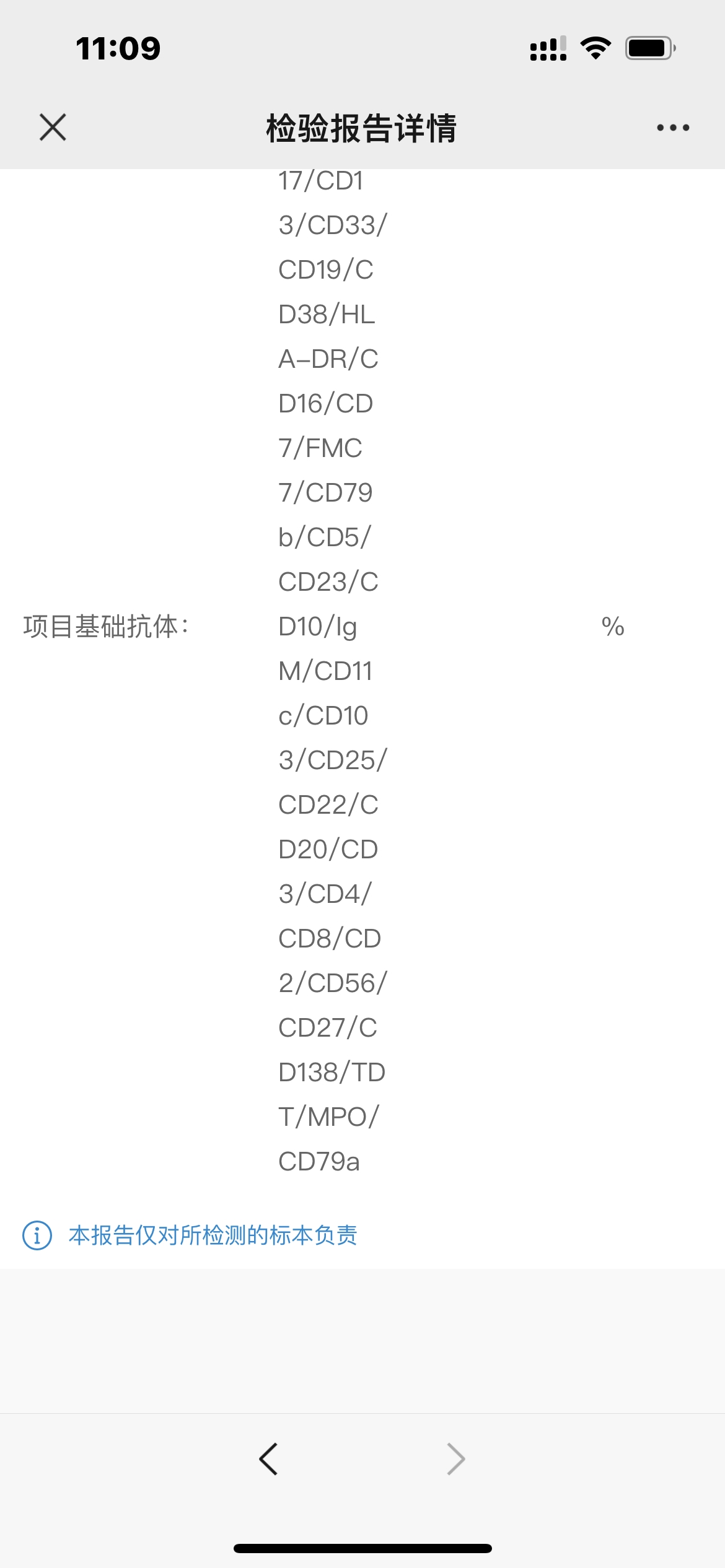This screenshot has width=725, height=1568.
Task: Close the report details page
Action: pos(53,128)
